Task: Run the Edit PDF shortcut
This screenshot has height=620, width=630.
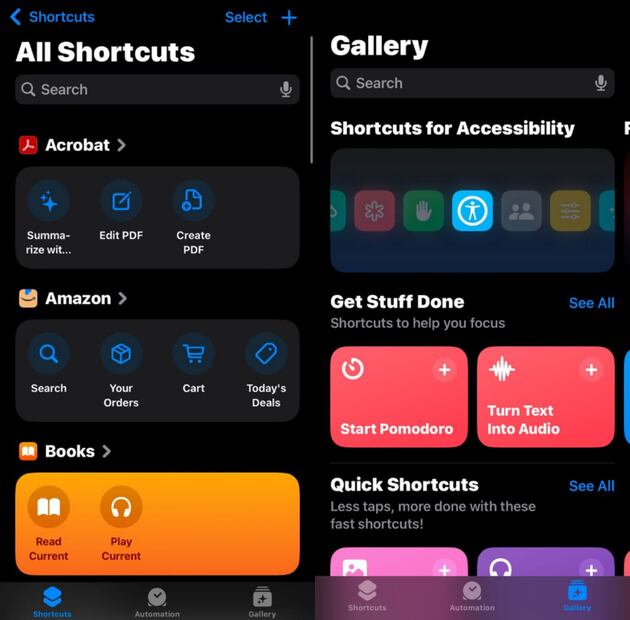Action: tap(121, 213)
